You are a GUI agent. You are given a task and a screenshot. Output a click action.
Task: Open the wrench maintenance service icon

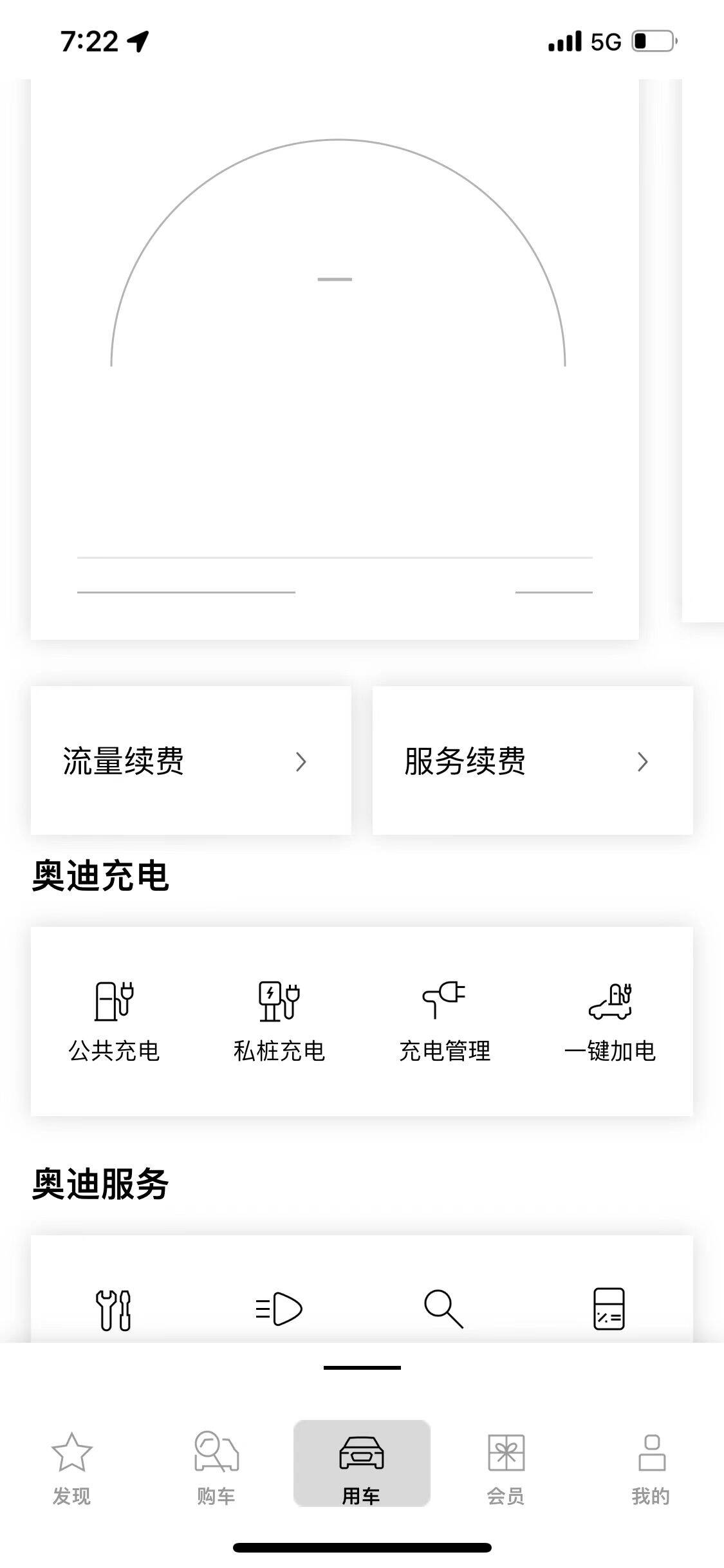click(114, 1309)
